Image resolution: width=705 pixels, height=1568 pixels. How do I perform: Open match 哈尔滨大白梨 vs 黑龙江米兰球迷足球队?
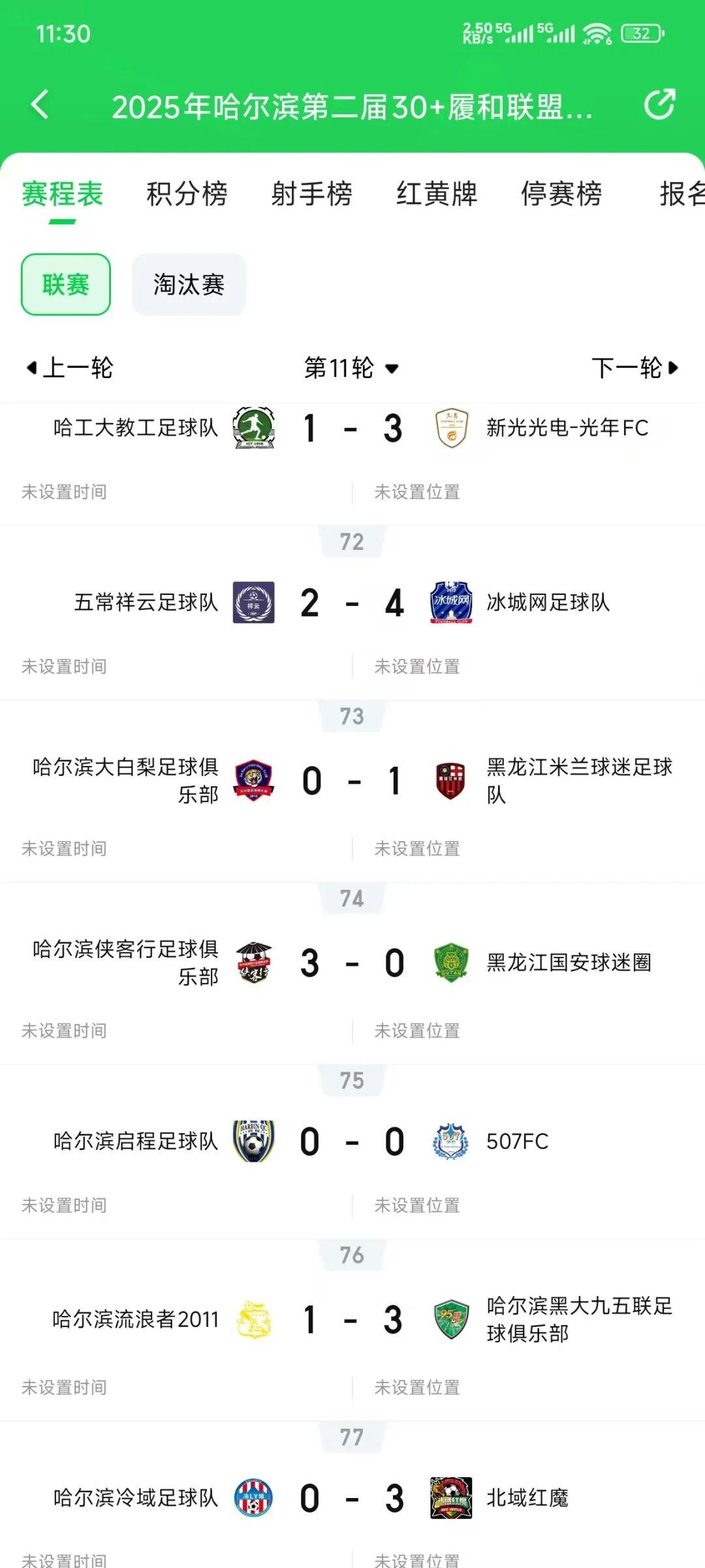tap(352, 781)
